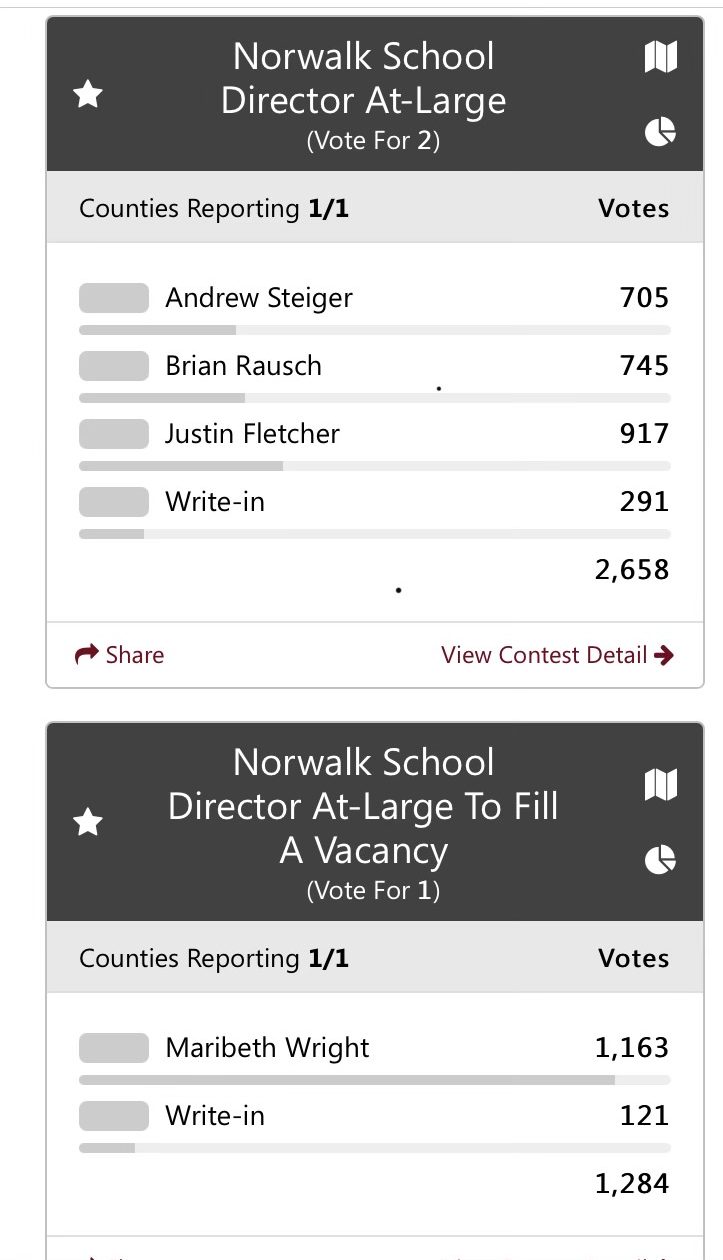Favorite the Norwalk School Director At-Large contest
Image resolution: width=723 pixels, height=1260 pixels.
(x=89, y=96)
